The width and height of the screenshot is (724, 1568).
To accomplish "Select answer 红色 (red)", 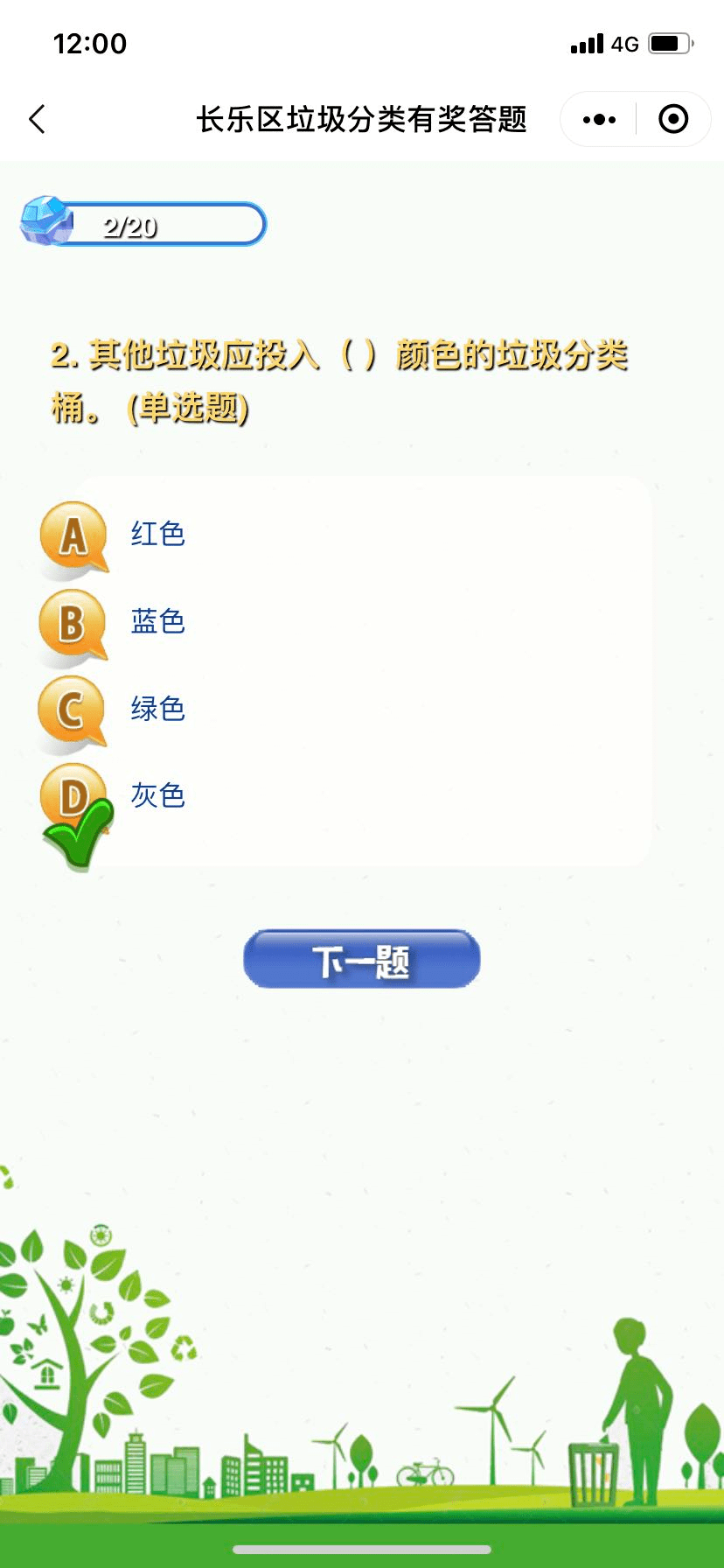I will click(157, 534).
